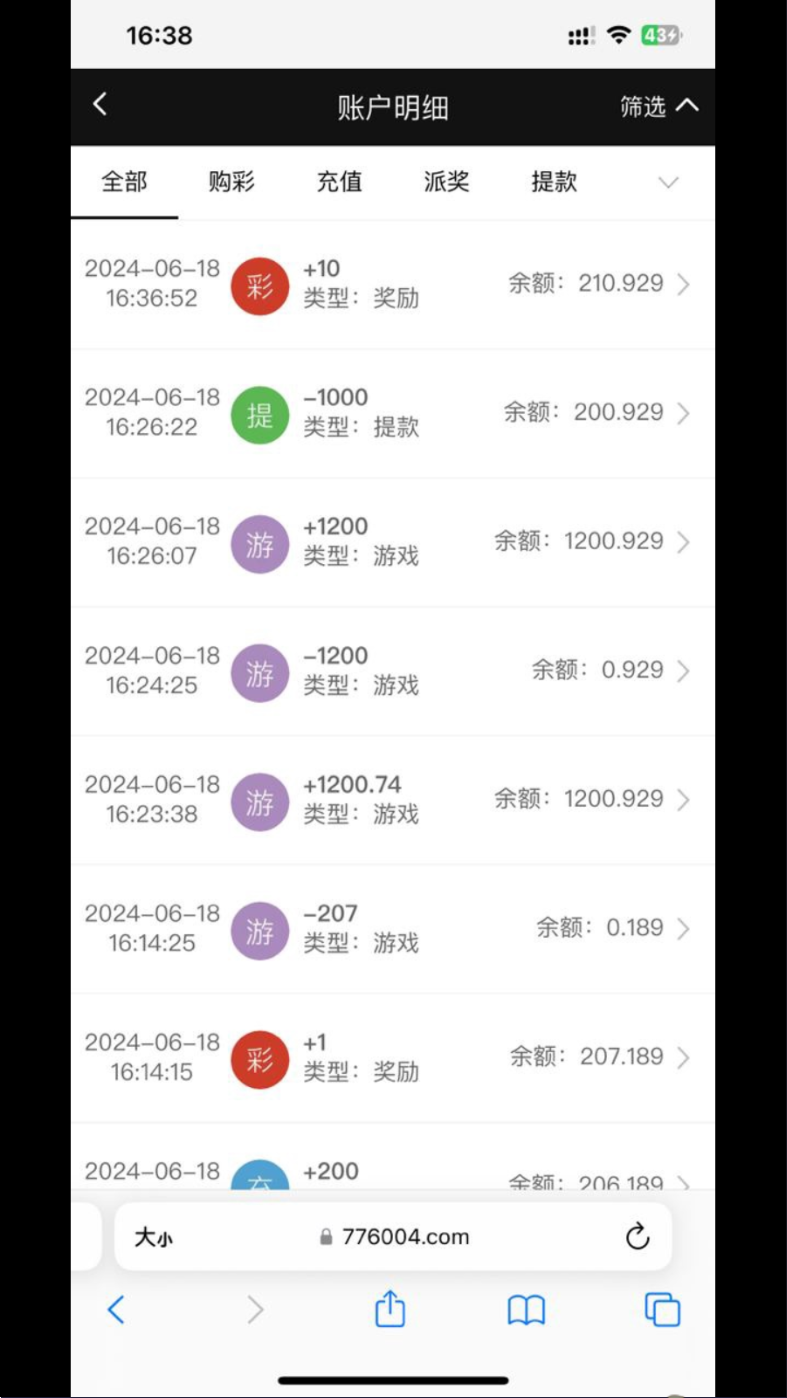Open the +1200 游戏 record at 16:26:07
787x1398 pixels.
[x=393, y=542]
